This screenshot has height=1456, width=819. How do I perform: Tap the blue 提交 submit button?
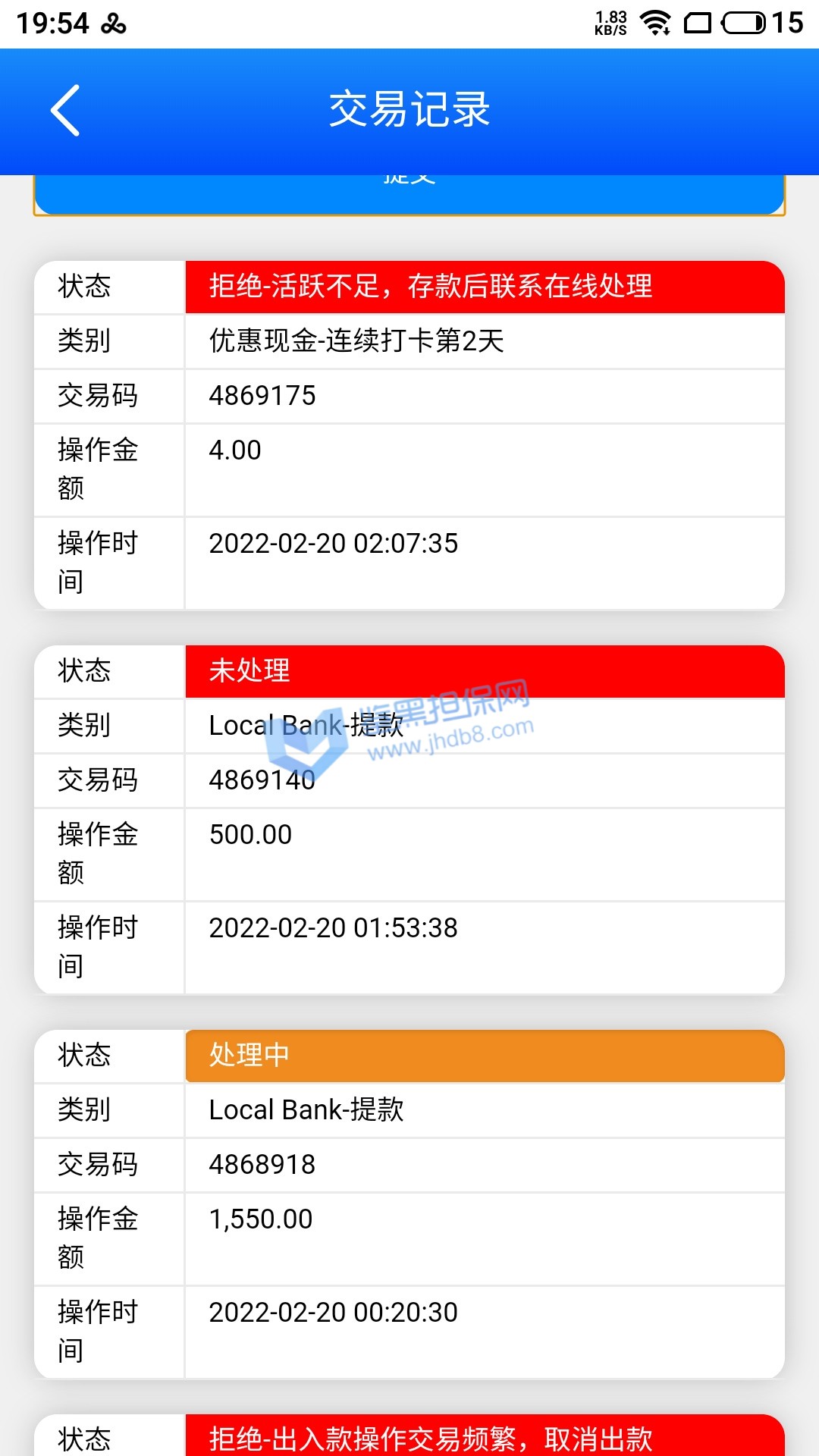[409, 194]
